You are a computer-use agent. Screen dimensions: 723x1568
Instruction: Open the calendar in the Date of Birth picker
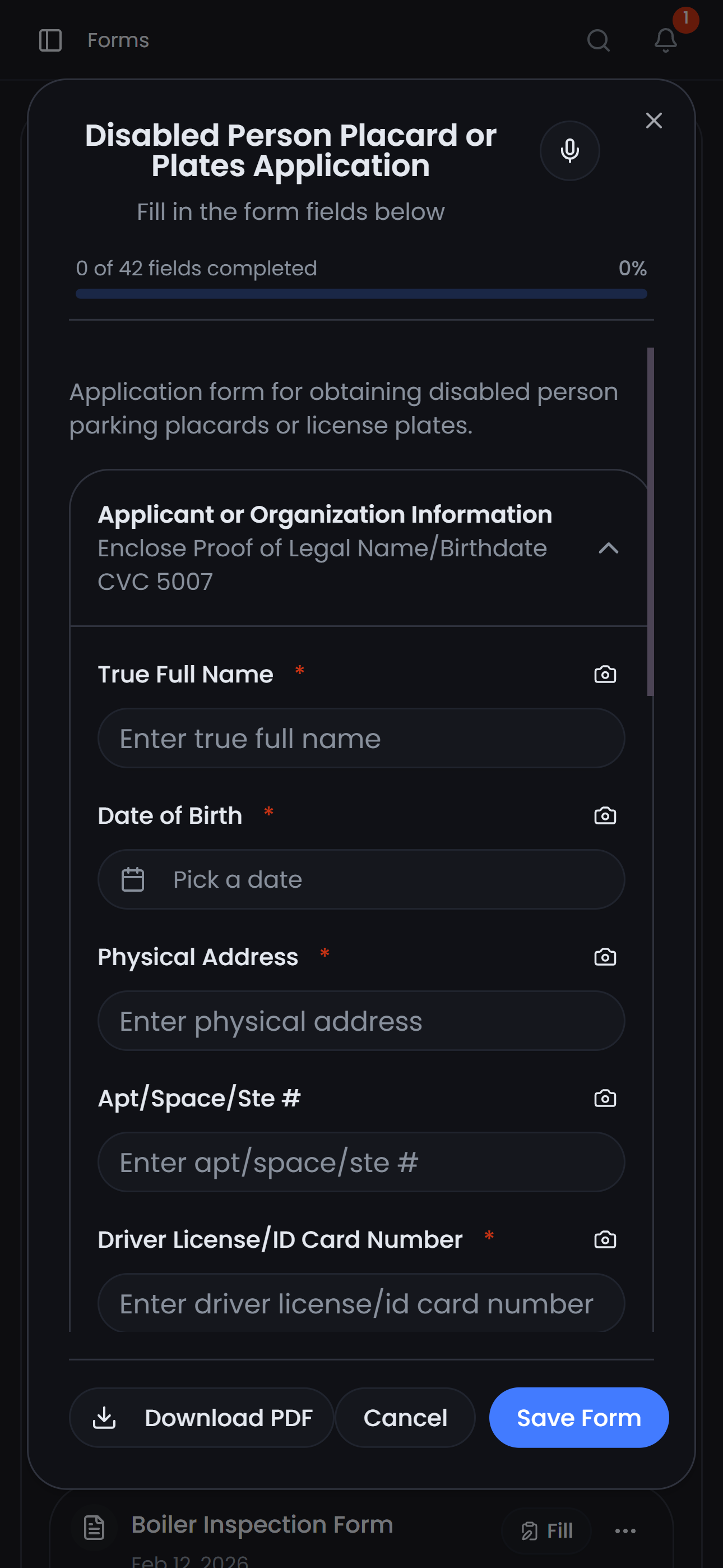point(135,879)
